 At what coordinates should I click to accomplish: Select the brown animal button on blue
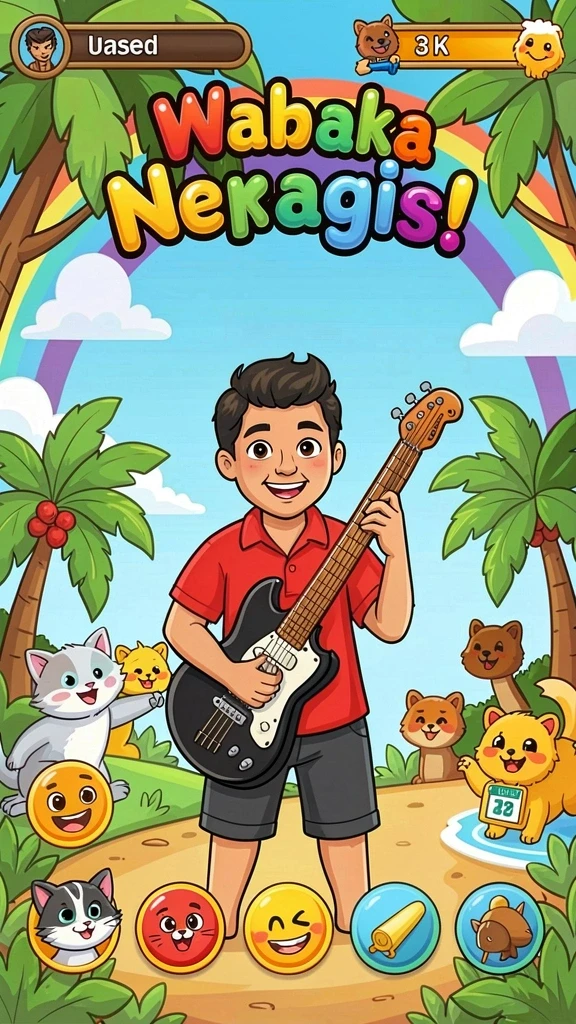(501, 928)
